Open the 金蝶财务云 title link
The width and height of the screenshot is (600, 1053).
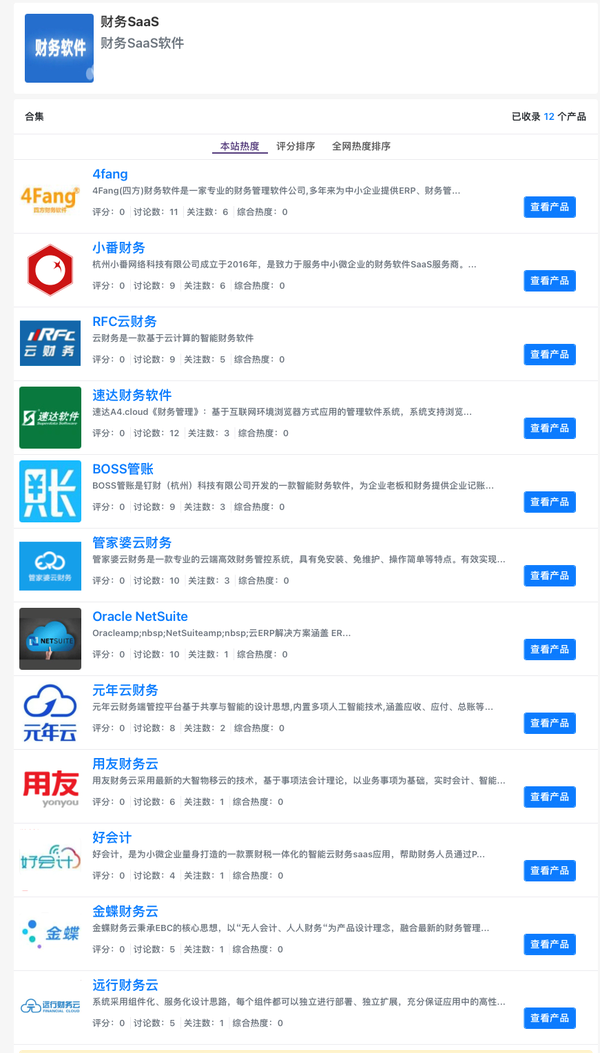tap(126, 911)
